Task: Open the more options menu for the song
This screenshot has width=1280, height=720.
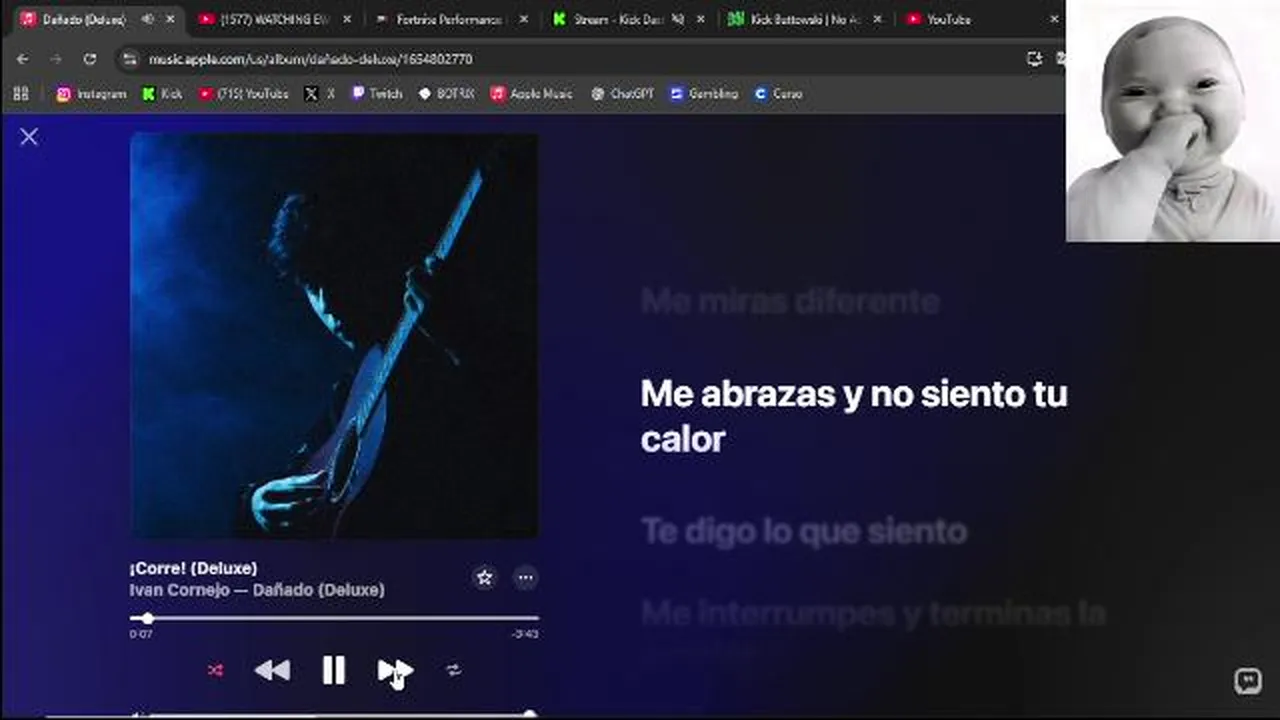Action: tap(525, 577)
